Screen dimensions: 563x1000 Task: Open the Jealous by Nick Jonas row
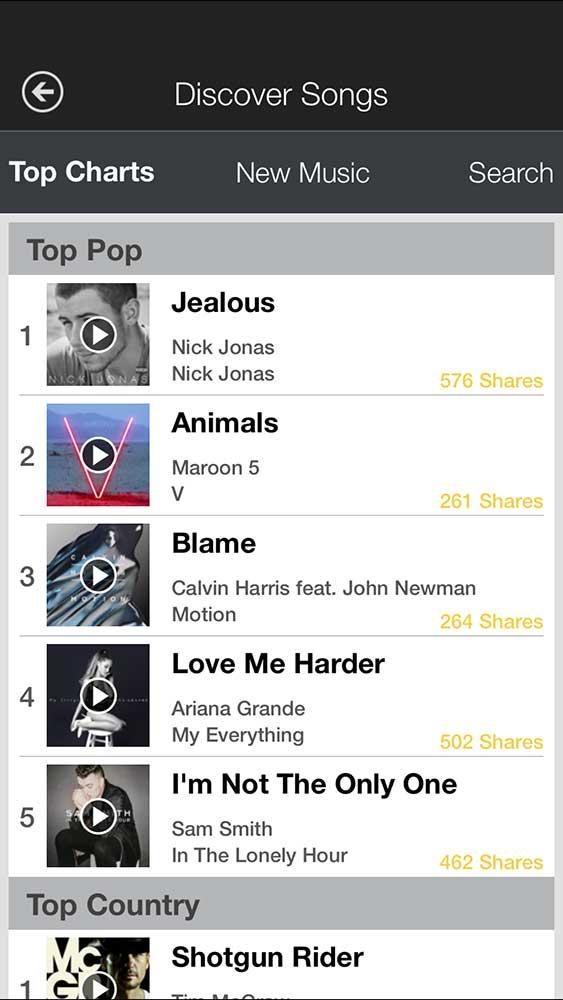click(x=281, y=335)
